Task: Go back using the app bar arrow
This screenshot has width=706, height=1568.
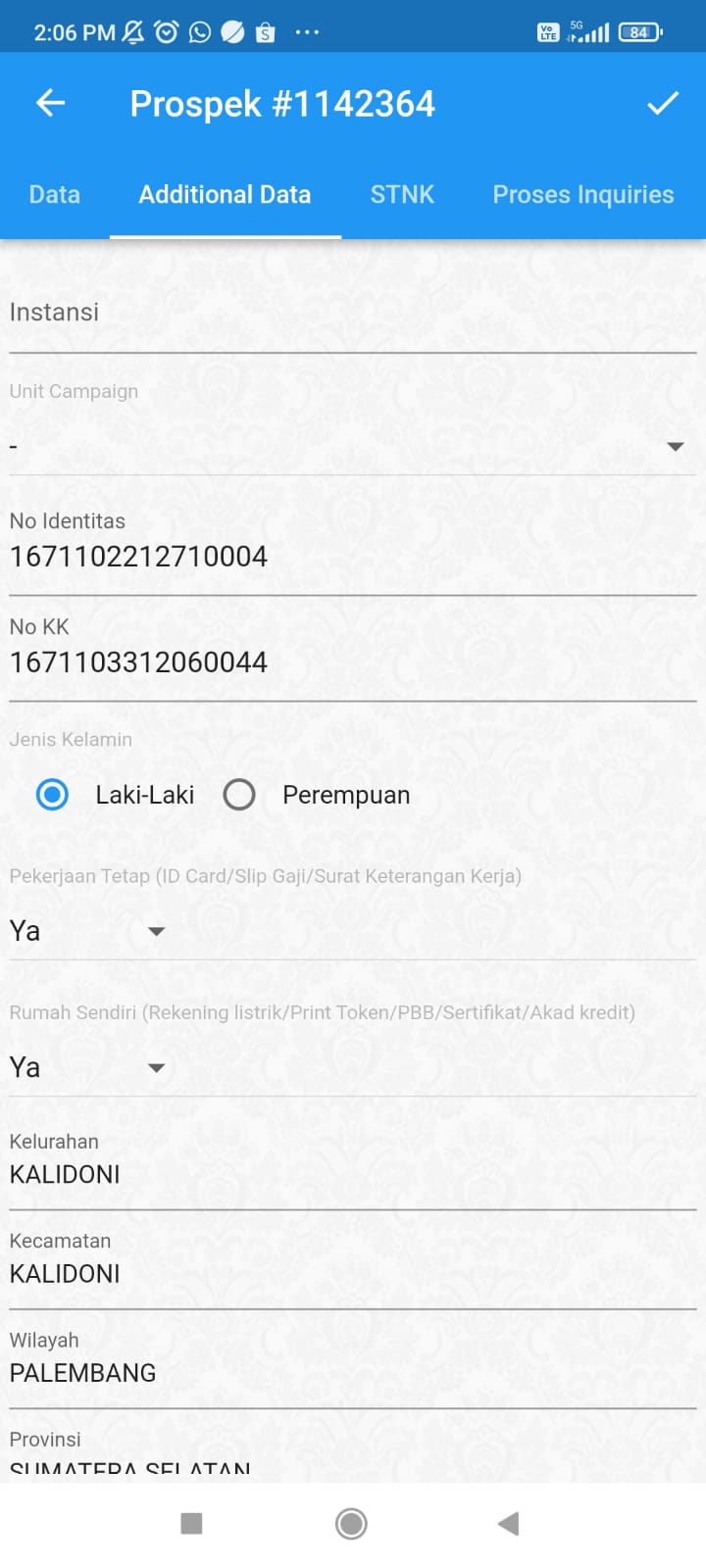Action: click(x=50, y=103)
